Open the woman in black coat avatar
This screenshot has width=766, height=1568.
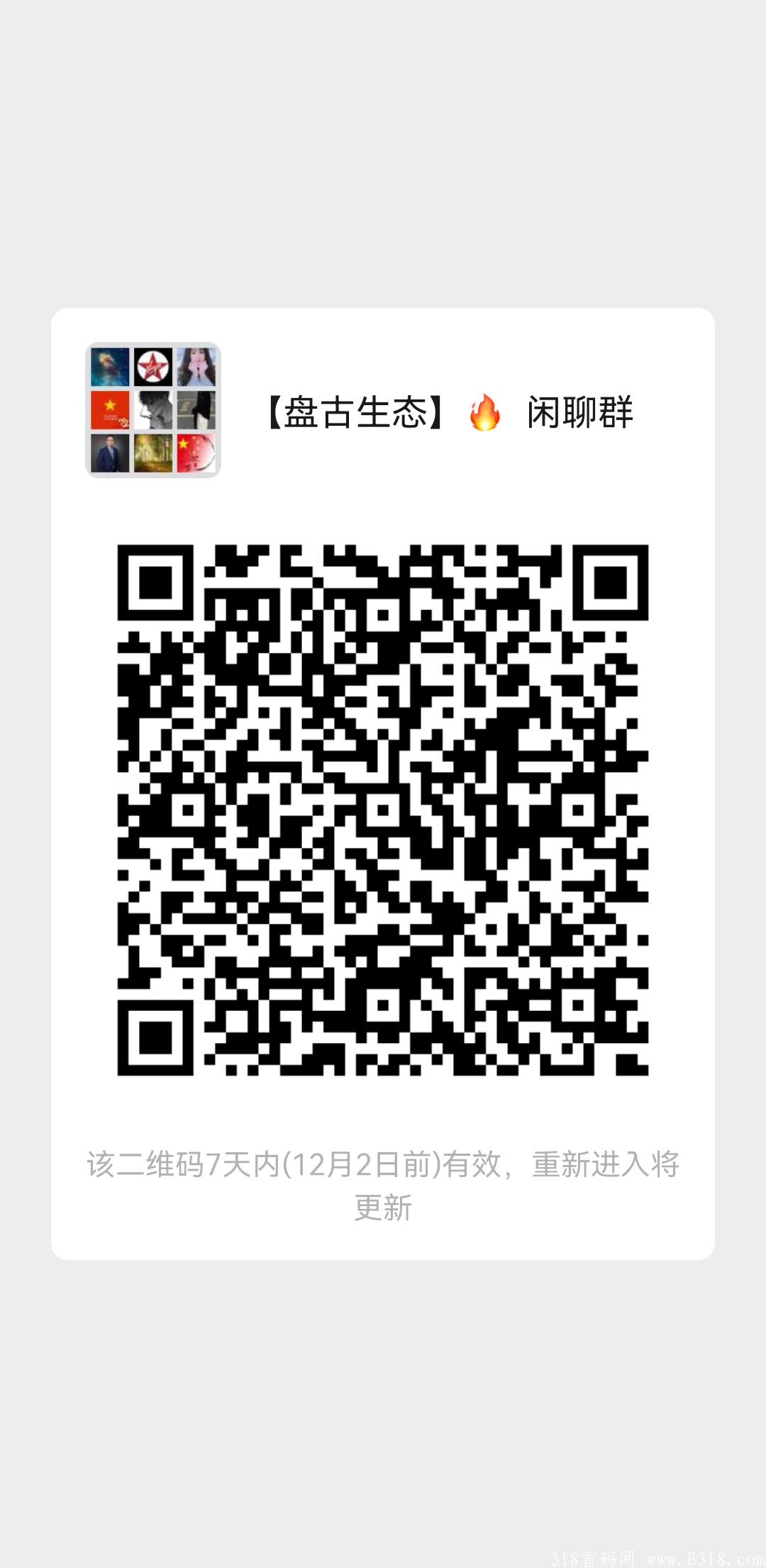(196, 410)
